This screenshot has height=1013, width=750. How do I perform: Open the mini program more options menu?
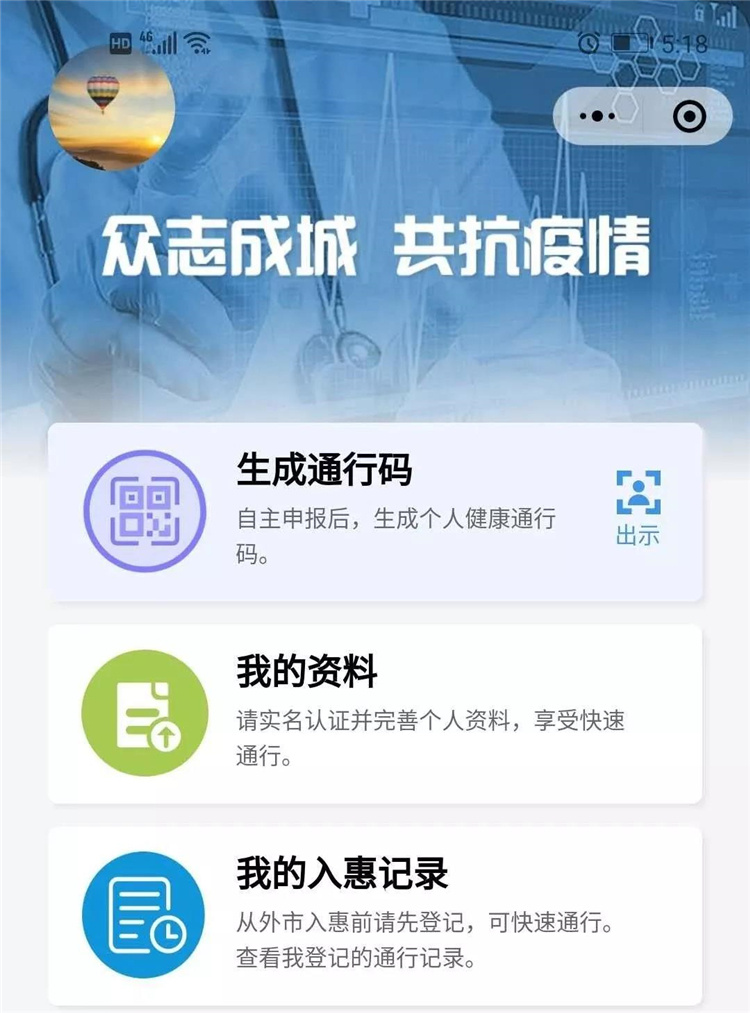point(598,117)
